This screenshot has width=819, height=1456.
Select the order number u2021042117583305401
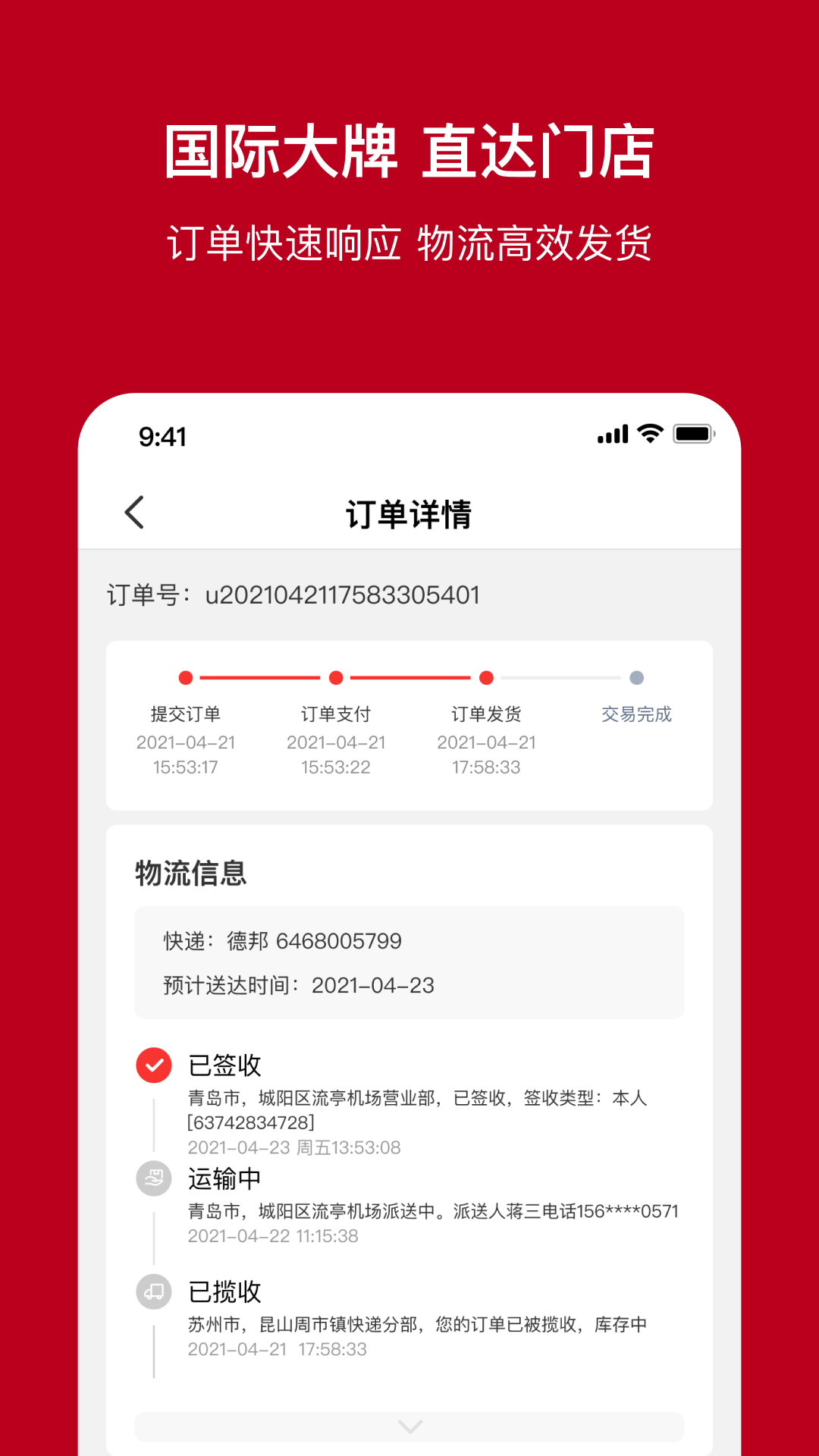tap(341, 596)
